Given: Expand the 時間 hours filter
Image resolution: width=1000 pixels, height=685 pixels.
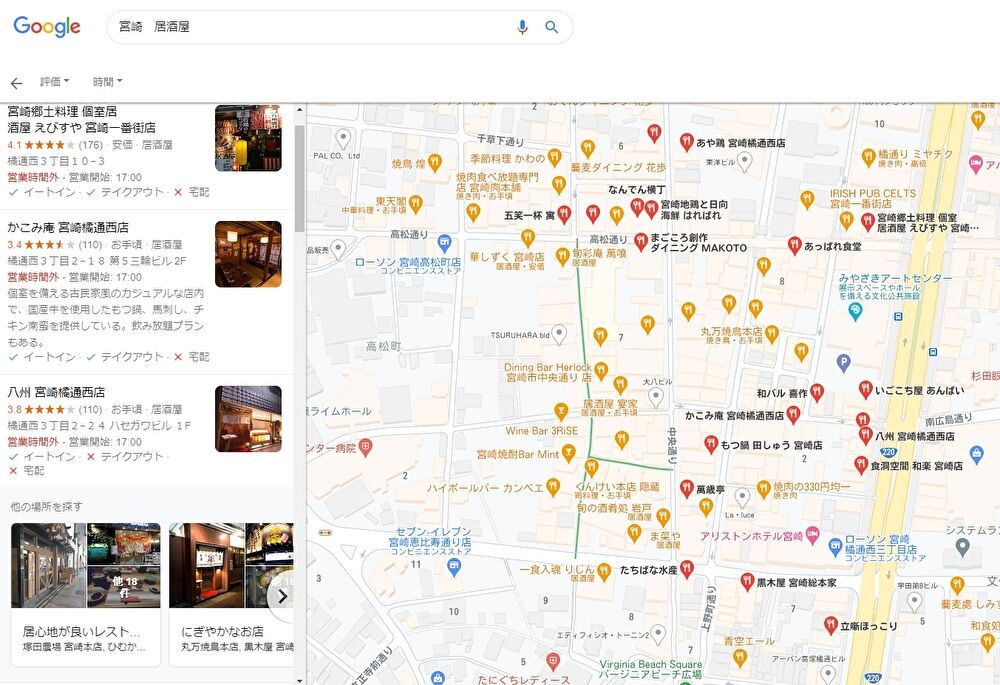Looking at the screenshot, I should [107, 82].
